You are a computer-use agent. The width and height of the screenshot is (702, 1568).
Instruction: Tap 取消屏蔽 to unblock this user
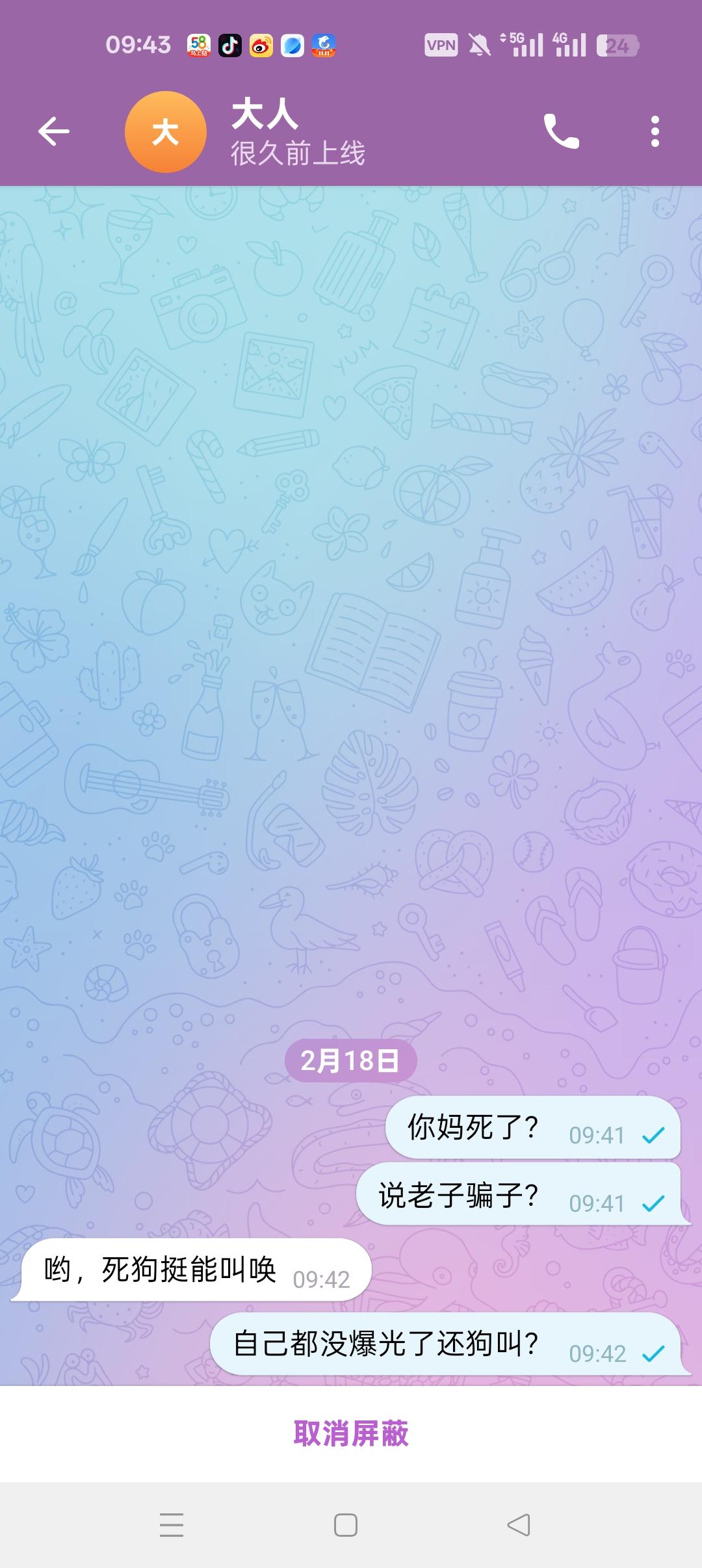pos(351,1433)
